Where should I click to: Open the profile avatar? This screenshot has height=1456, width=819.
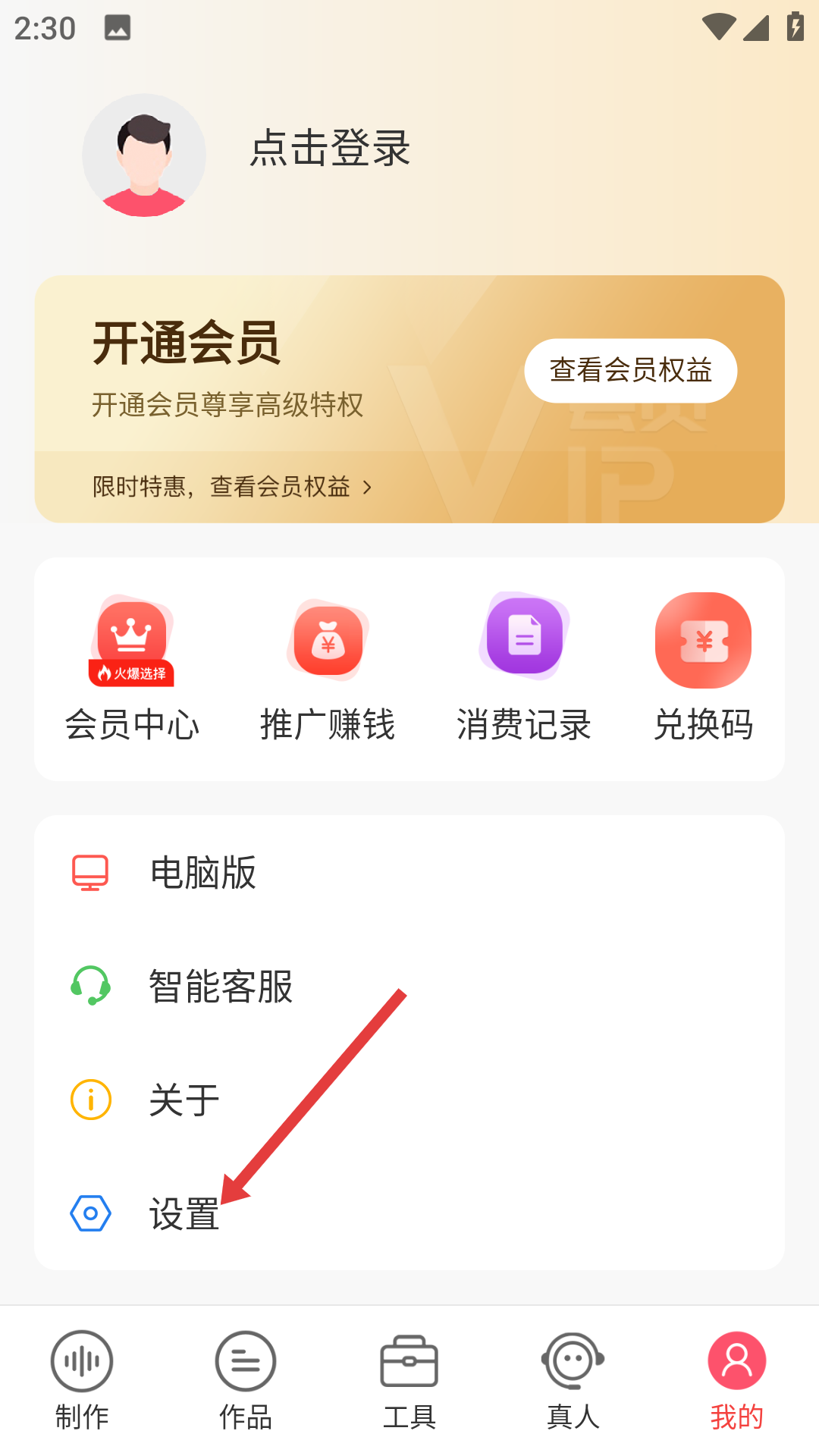[144, 155]
